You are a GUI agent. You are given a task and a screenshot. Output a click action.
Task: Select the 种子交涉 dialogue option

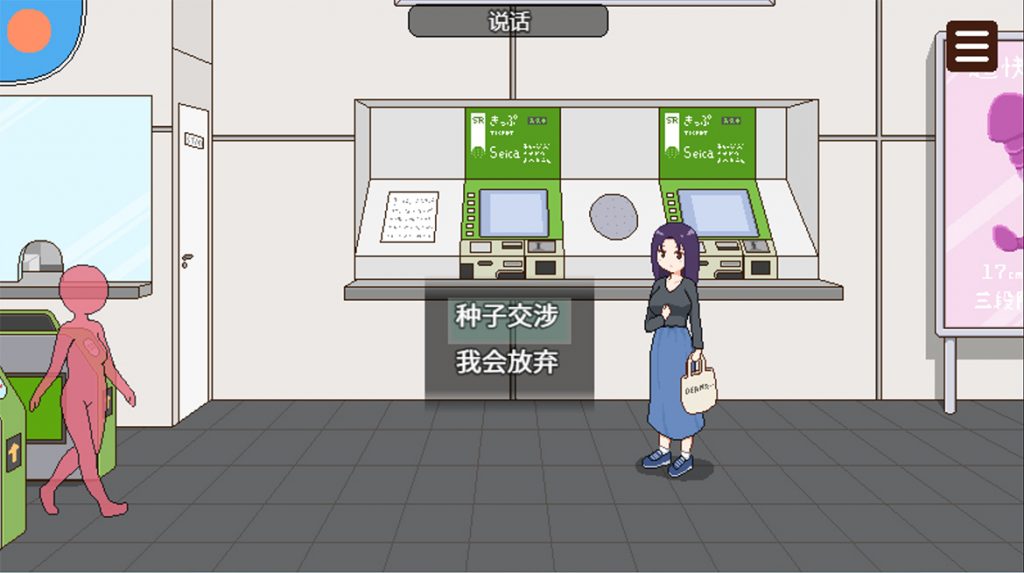[x=507, y=317]
